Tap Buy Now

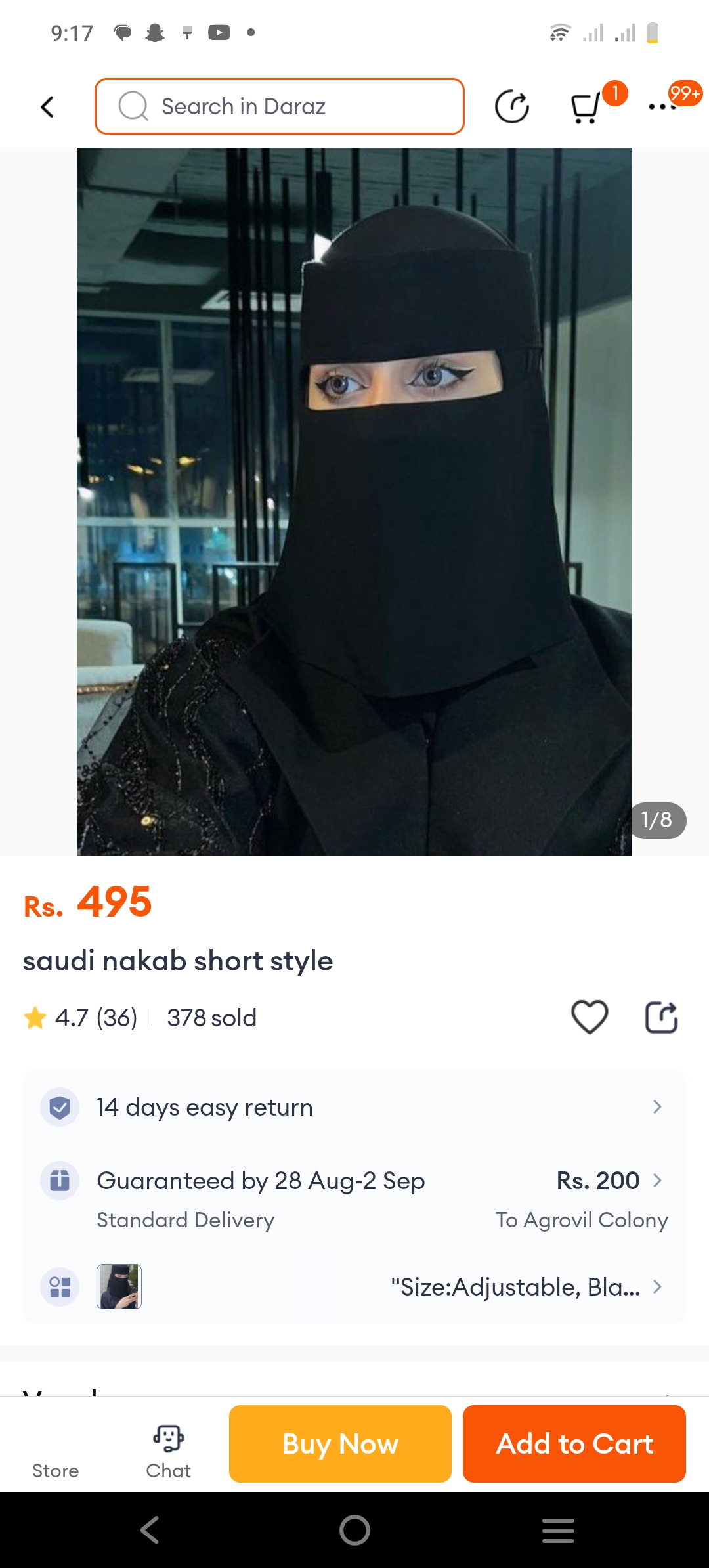pyautogui.click(x=340, y=1444)
